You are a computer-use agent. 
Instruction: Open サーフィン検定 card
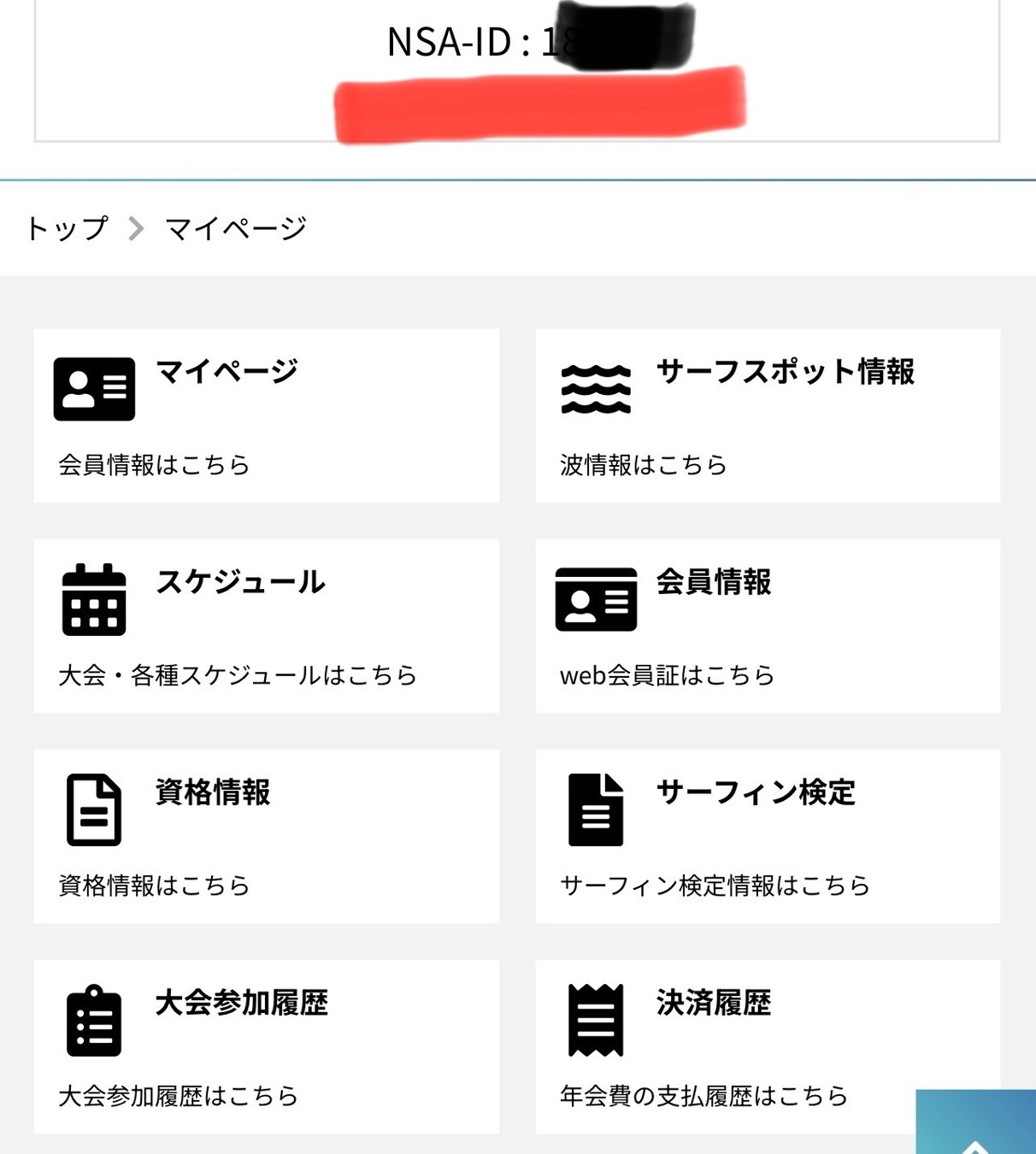767,836
